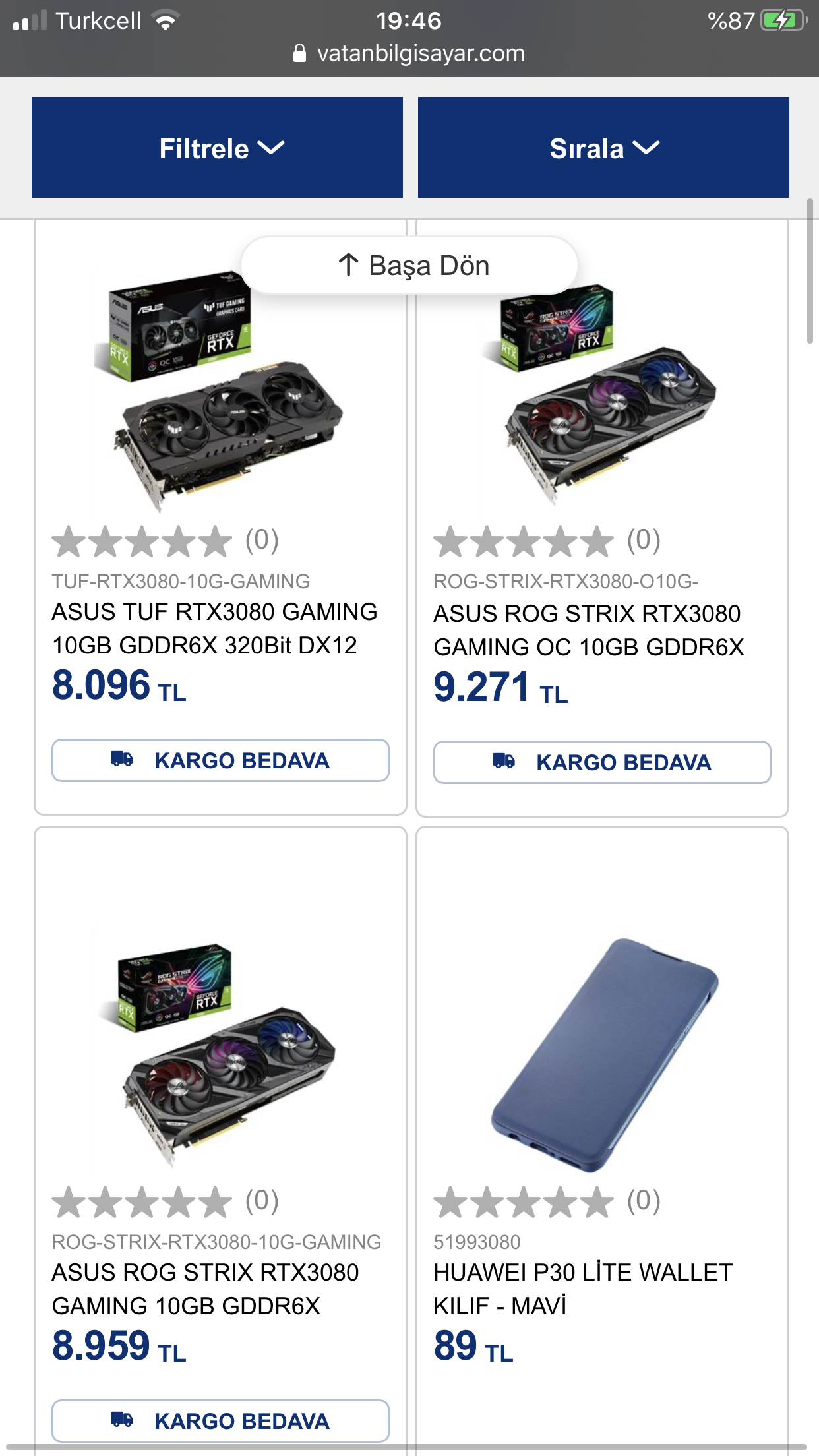Click the up-arrow icon in Başa Dön
Viewport: 819px width, 1456px height.
tap(348, 264)
